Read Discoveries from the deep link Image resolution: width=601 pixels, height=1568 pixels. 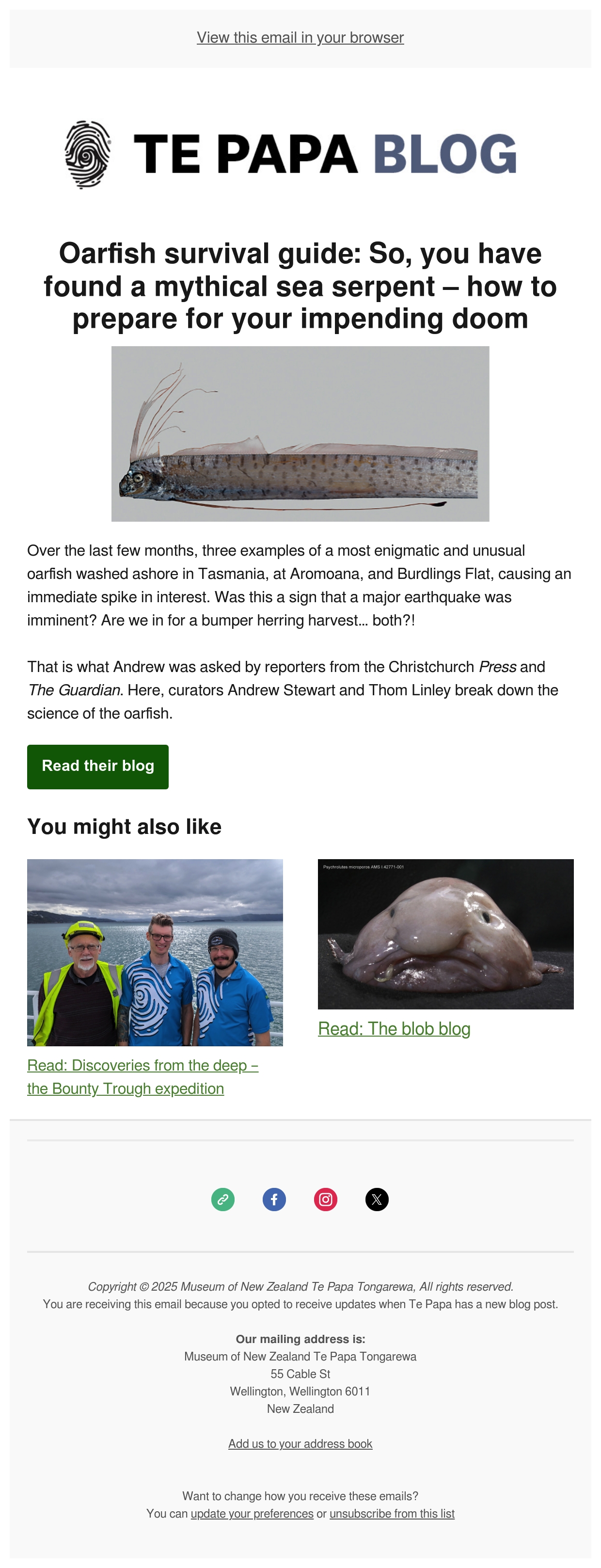[143, 1076]
